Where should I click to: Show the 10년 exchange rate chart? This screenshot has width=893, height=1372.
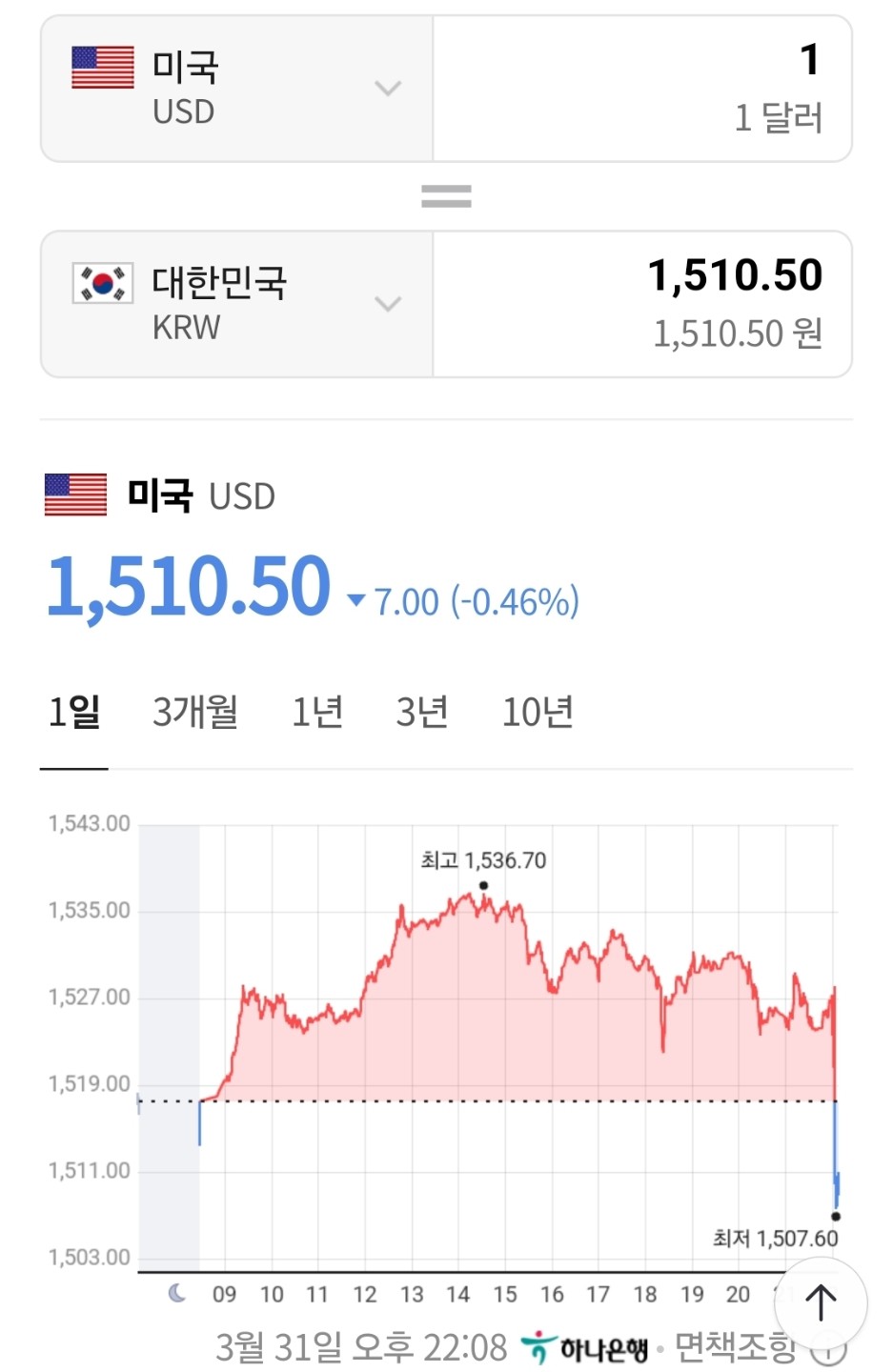tap(538, 713)
